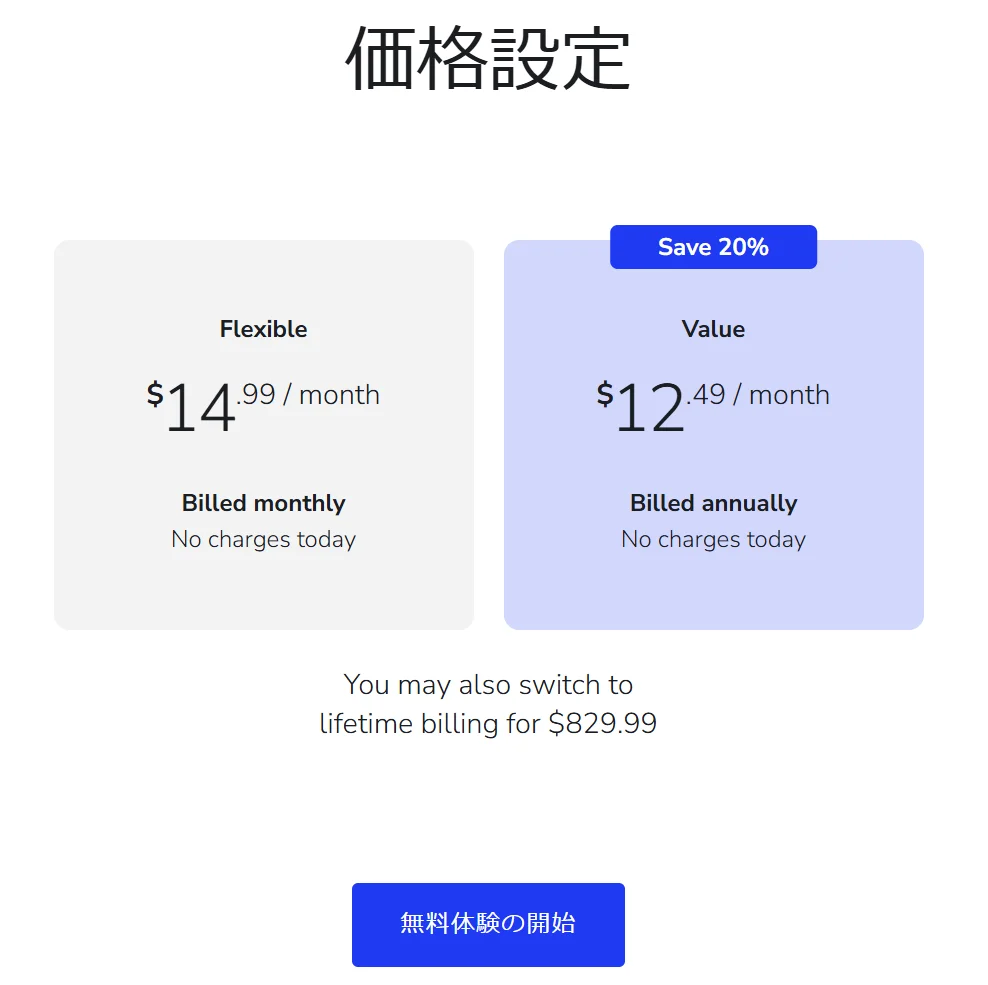Choose the Value annual billing plan
Image resolution: width=988 pixels, height=985 pixels.
[x=713, y=434]
